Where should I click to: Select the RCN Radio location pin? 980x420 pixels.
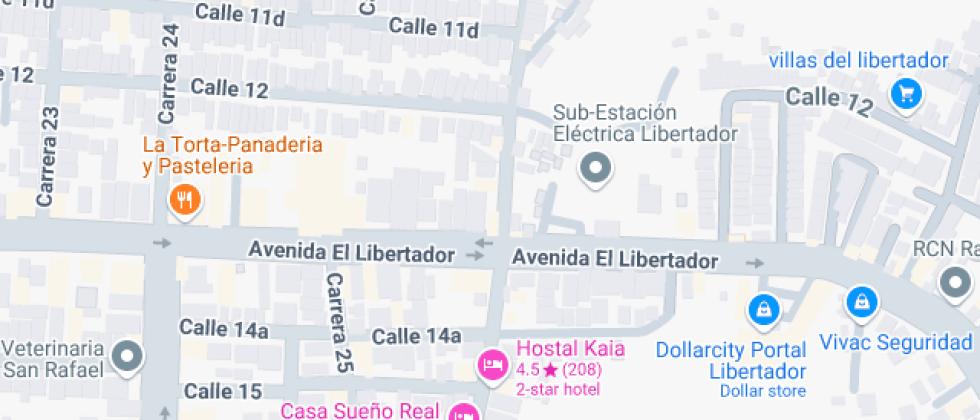tap(953, 283)
